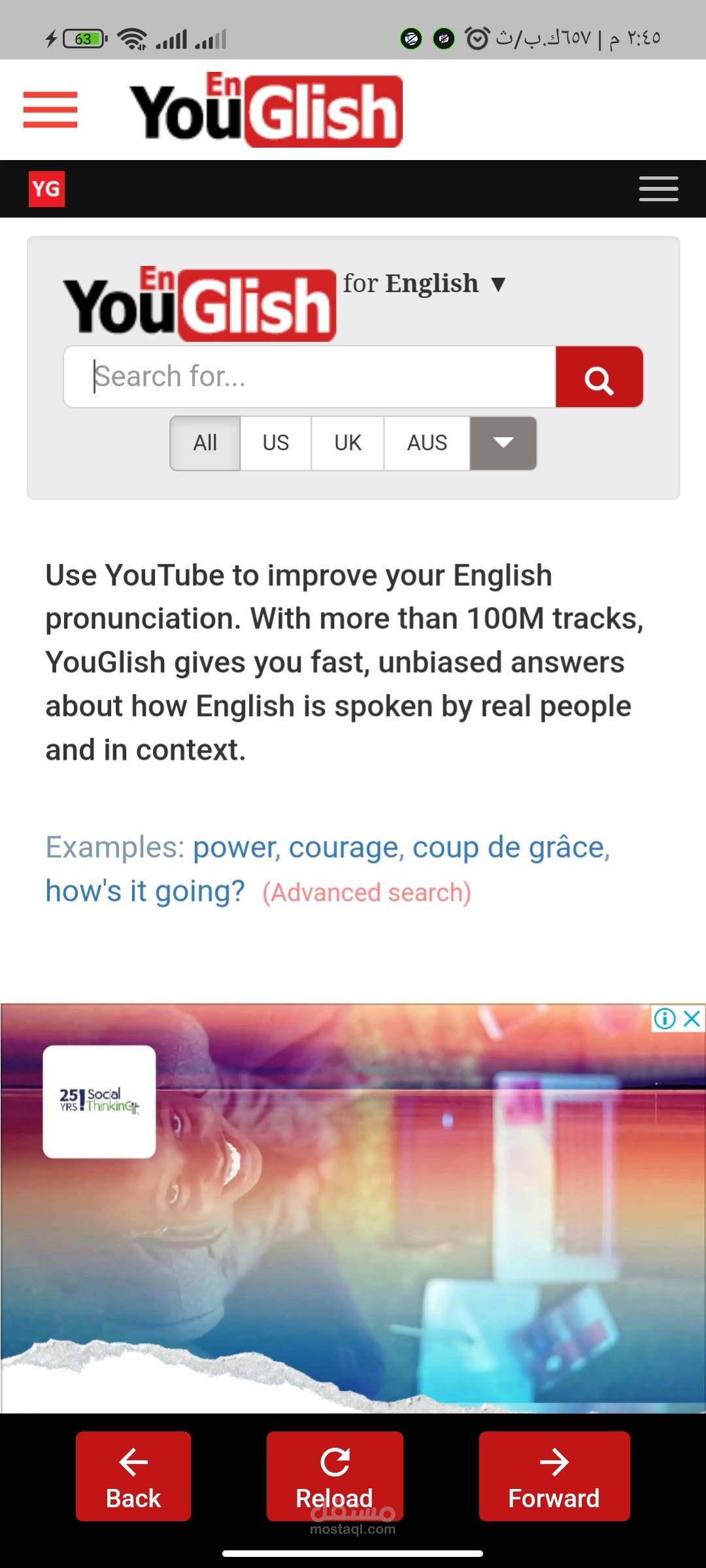Open the example 'coup de grâce'
The image size is (706, 1568).
[509, 848]
